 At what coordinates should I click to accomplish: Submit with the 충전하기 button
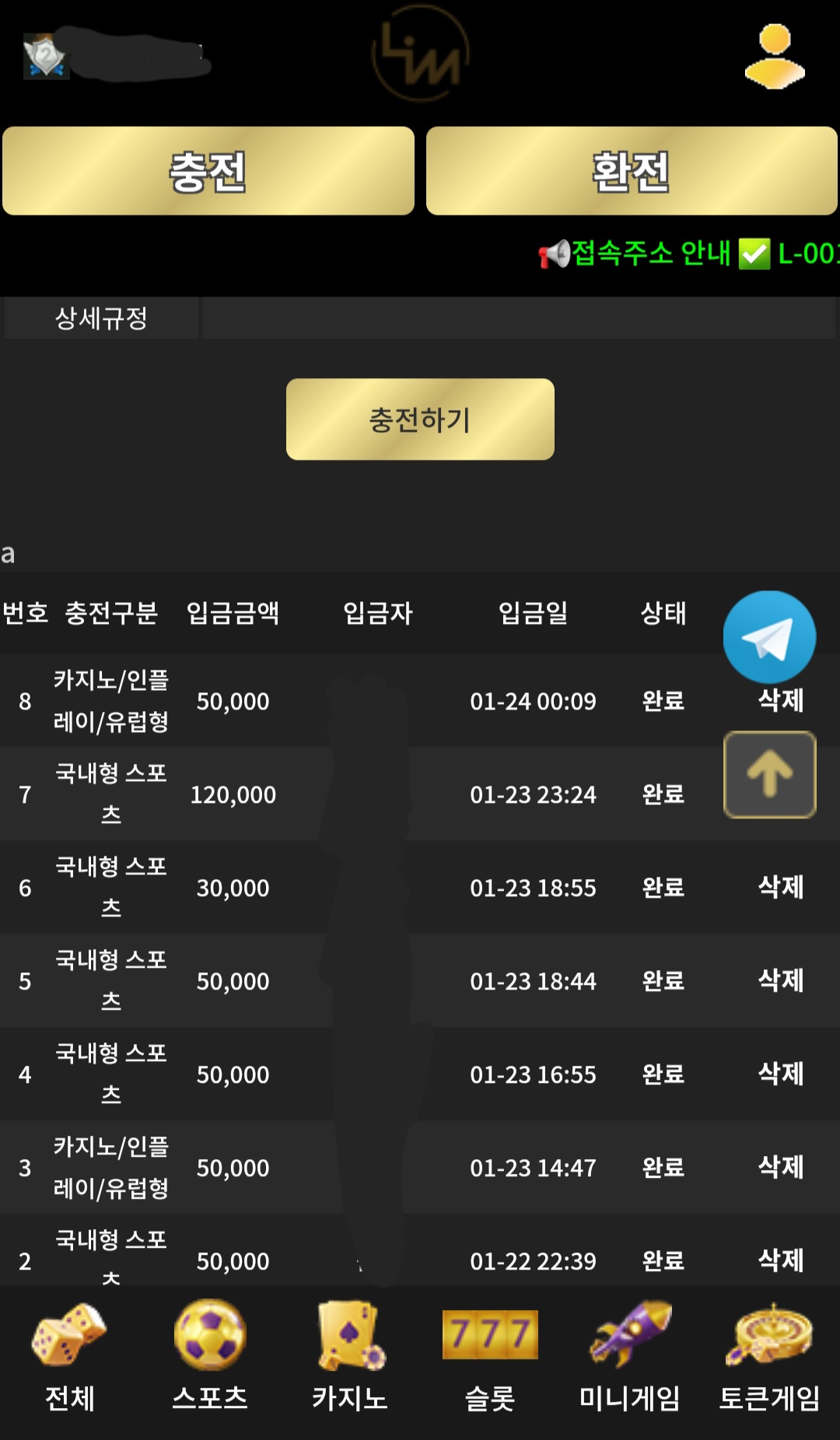[420, 419]
